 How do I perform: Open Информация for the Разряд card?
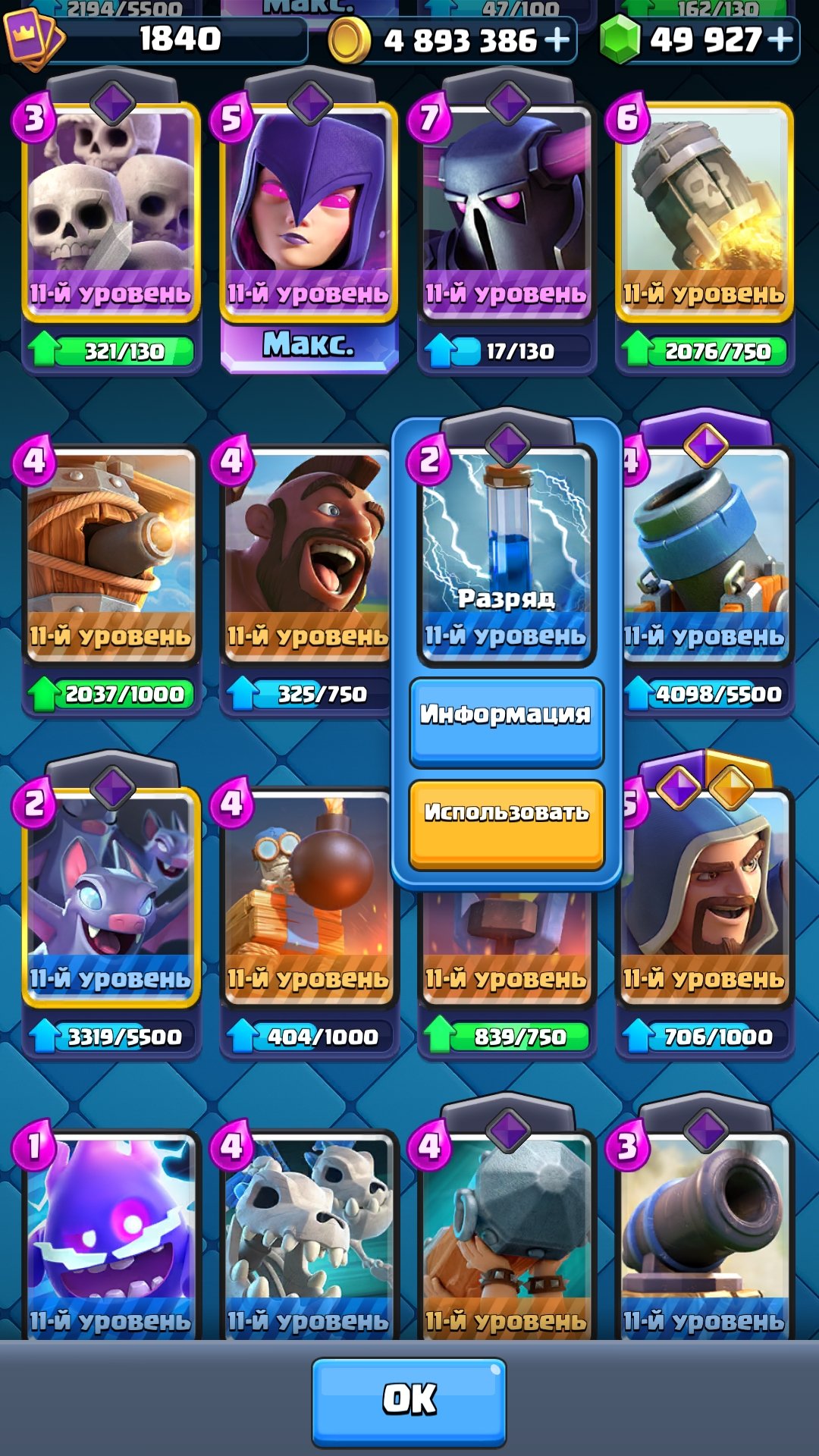(x=507, y=723)
